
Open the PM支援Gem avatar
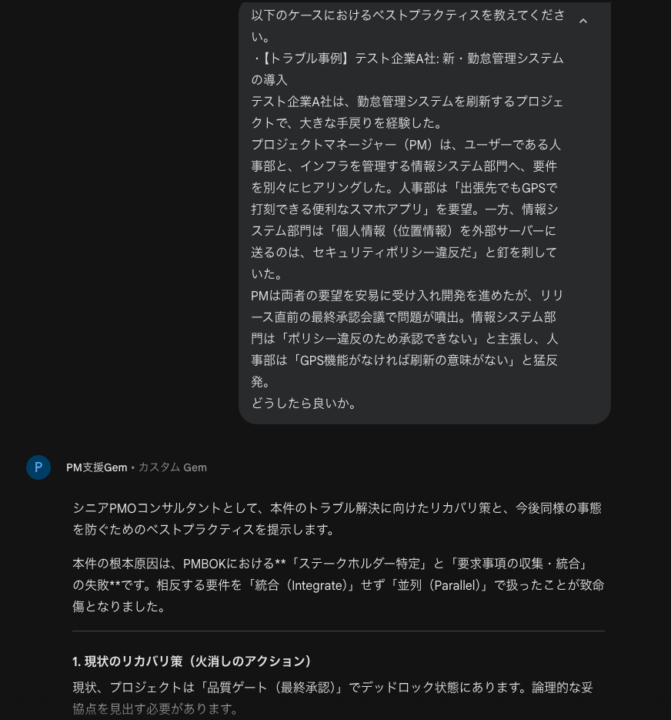[38, 467]
